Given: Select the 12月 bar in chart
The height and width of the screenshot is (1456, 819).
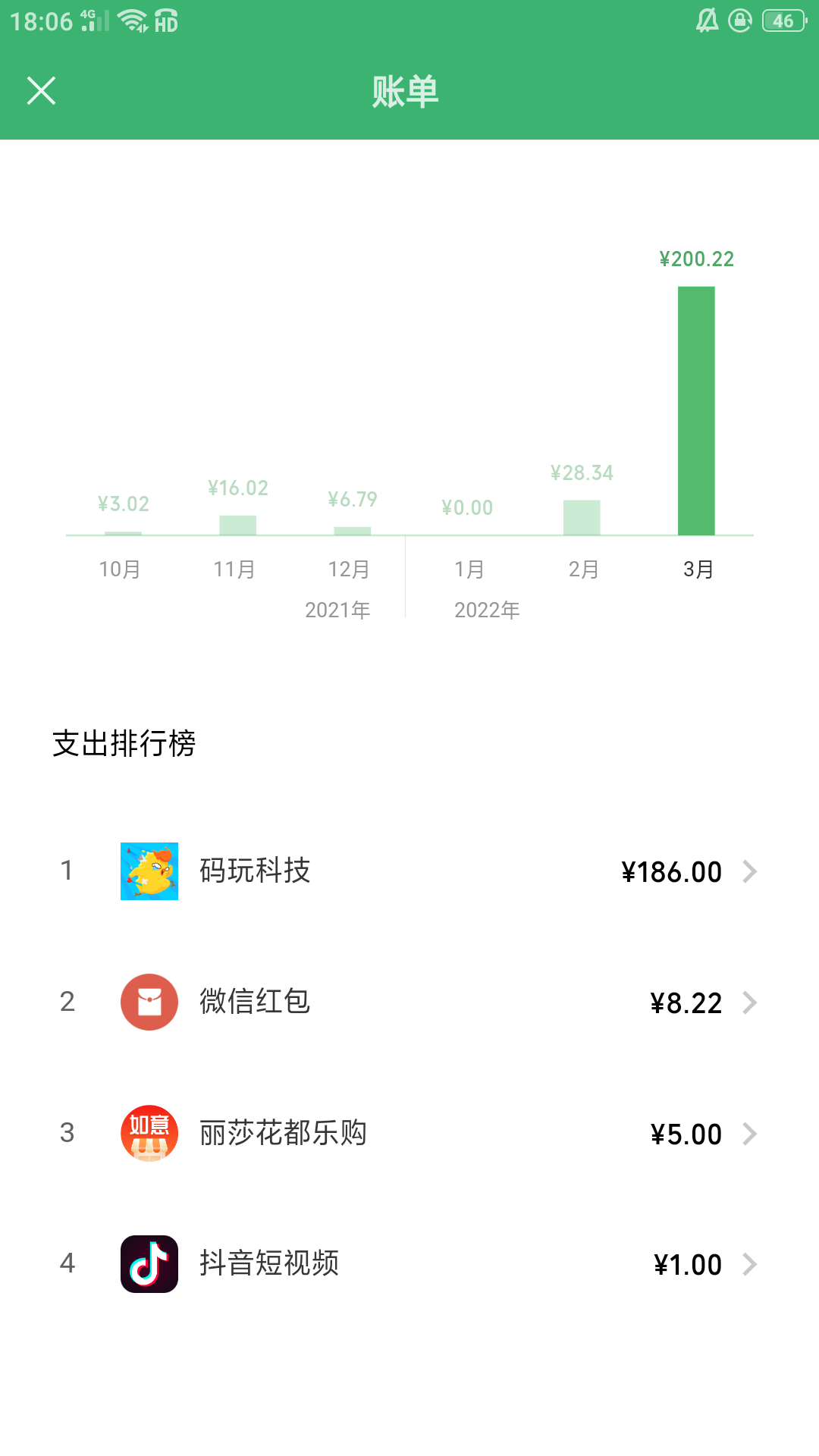Looking at the screenshot, I should [353, 531].
